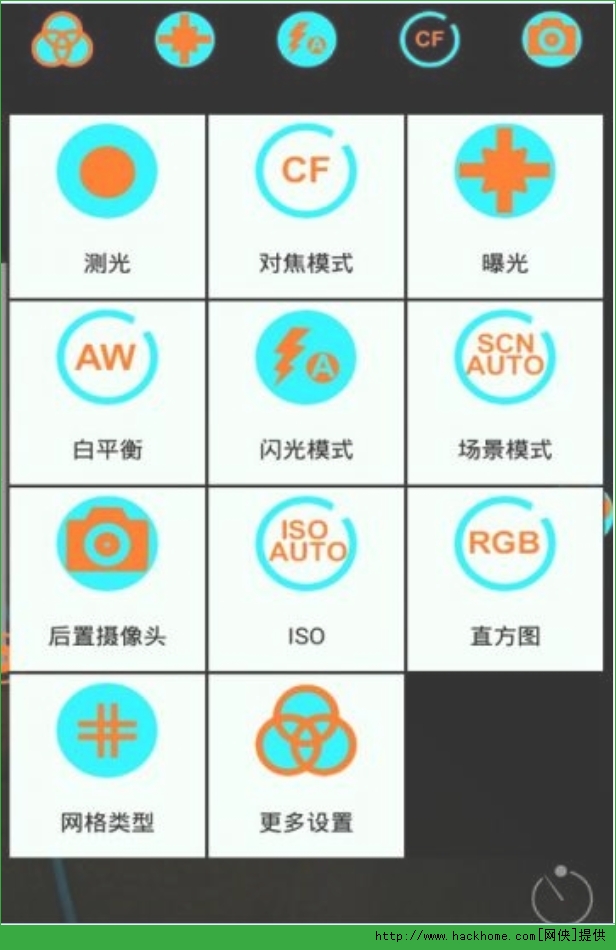The width and height of the screenshot is (616, 950).
Task: Tap the camera switch icon in top bar
Action: 552,39
